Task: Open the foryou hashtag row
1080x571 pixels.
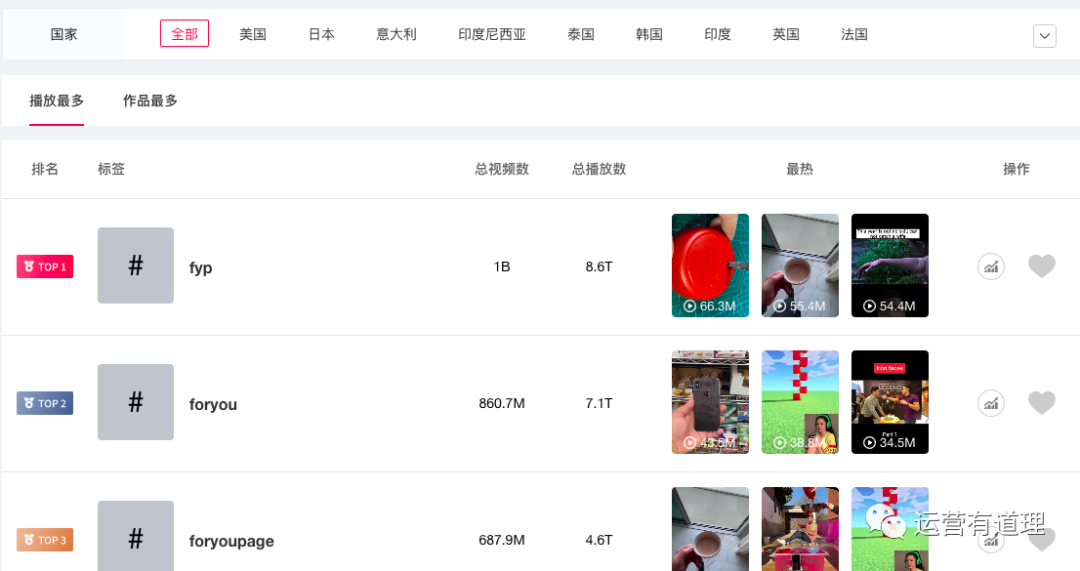Action: tap(213, 405)
